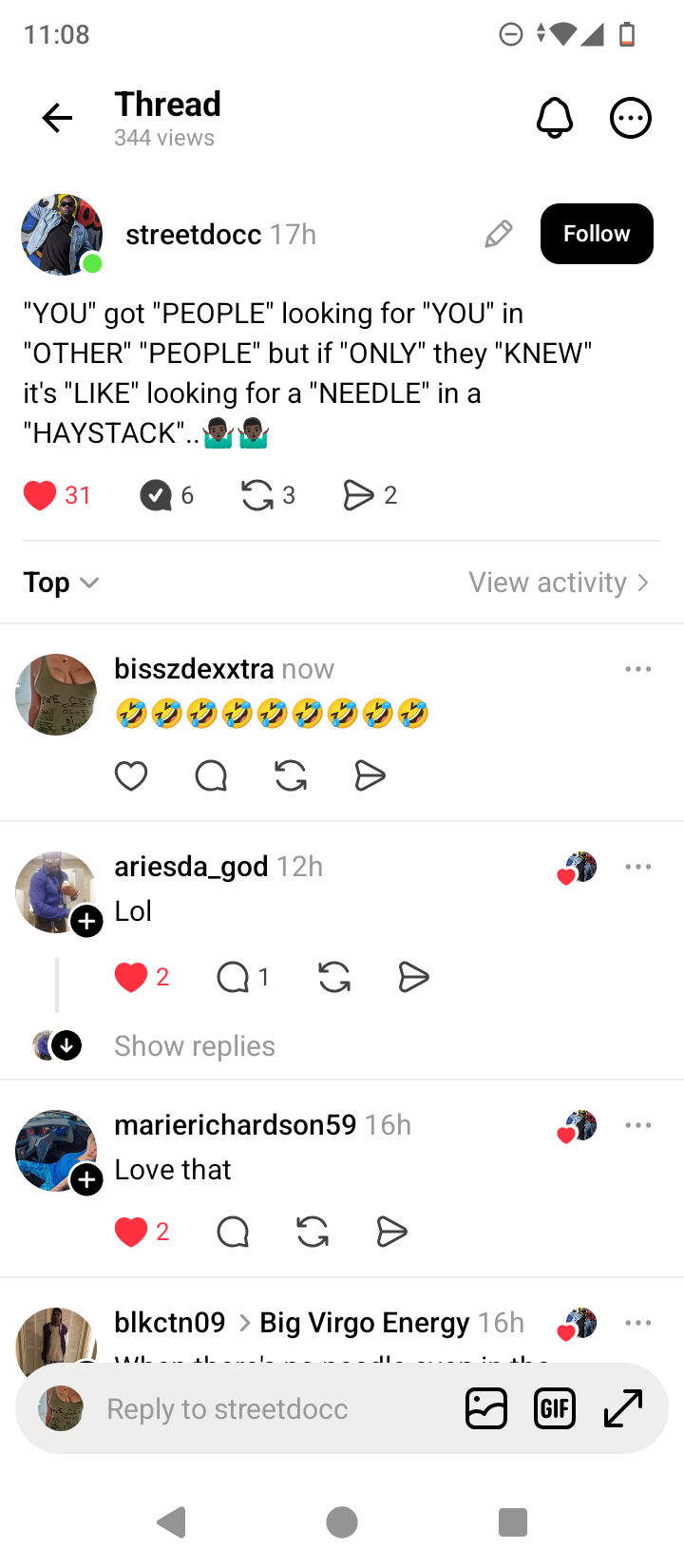Open the notifications bell for this thread
The width and height of the screenshot is (684, 1568).
555,118
